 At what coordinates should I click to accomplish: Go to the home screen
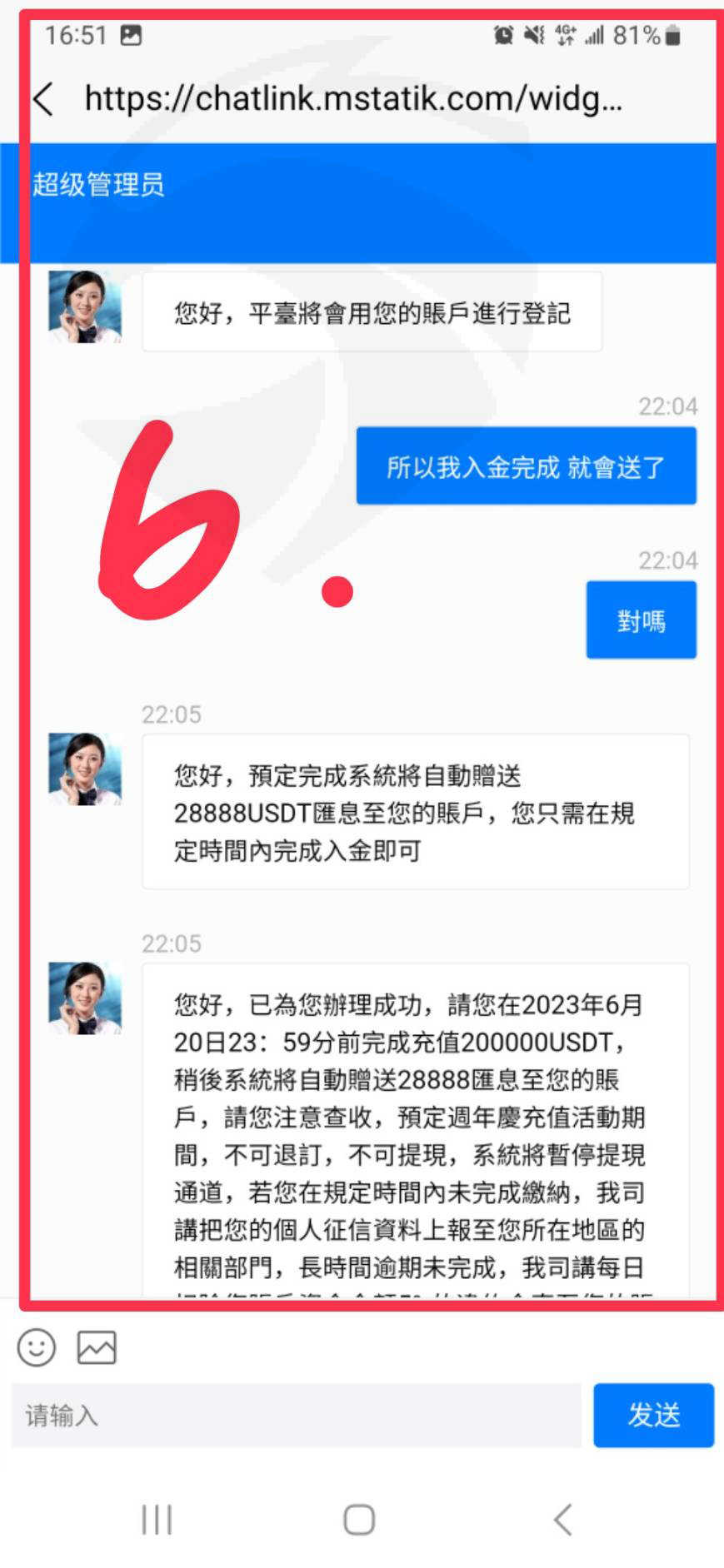pyautogui.click(x=359, y=1520)
